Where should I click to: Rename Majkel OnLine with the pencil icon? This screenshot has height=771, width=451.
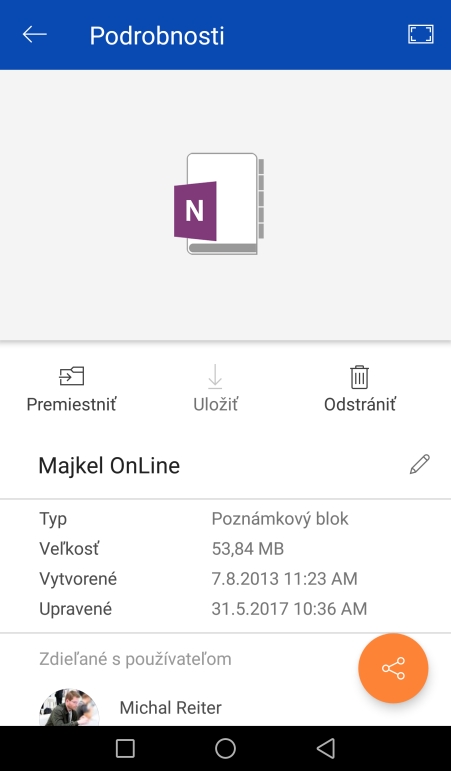click(x=420, y=464)
